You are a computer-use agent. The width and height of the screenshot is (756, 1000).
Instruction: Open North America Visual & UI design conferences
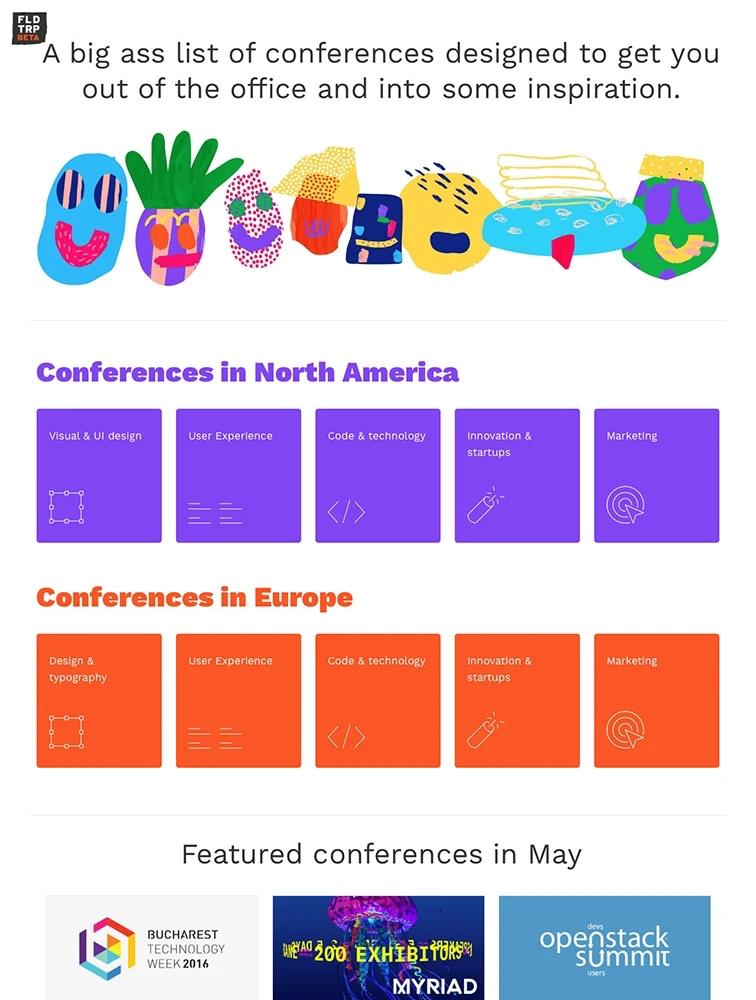click(x=99, y=476)
